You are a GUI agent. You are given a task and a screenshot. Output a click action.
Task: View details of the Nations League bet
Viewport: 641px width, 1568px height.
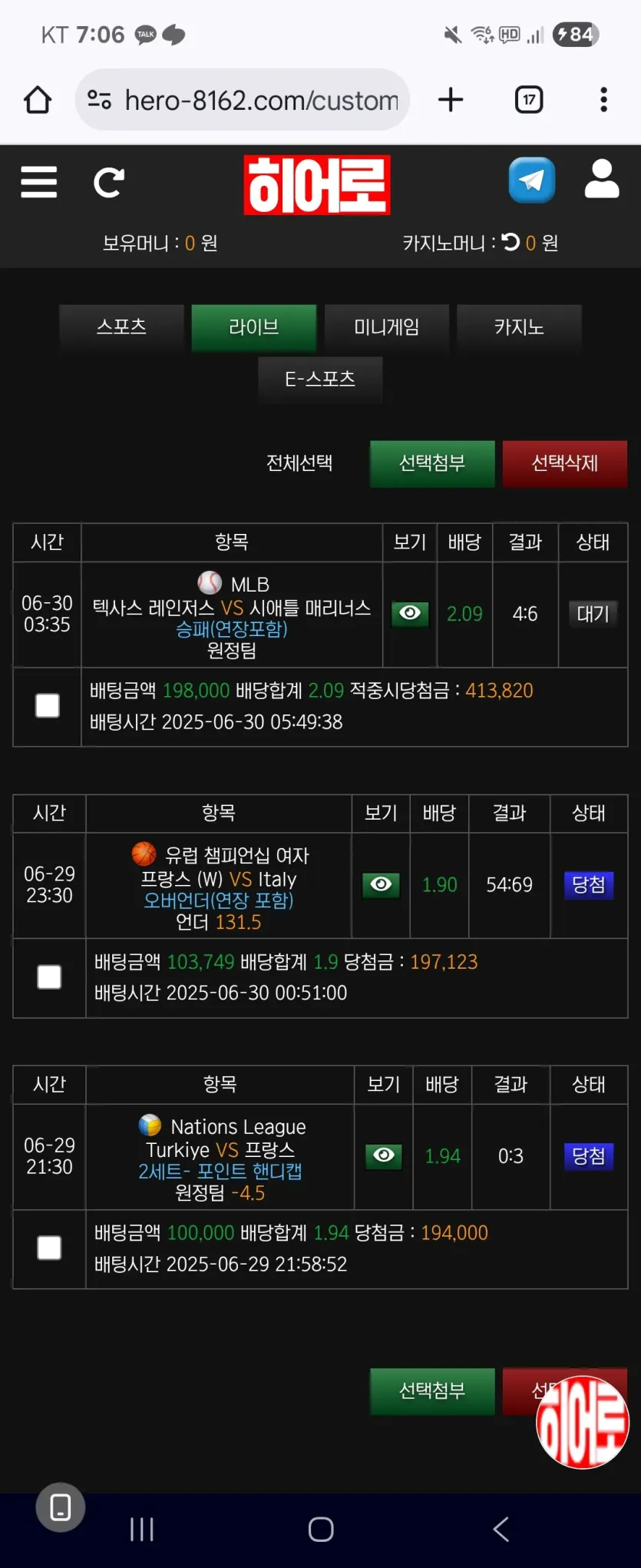coord(383,1155)
